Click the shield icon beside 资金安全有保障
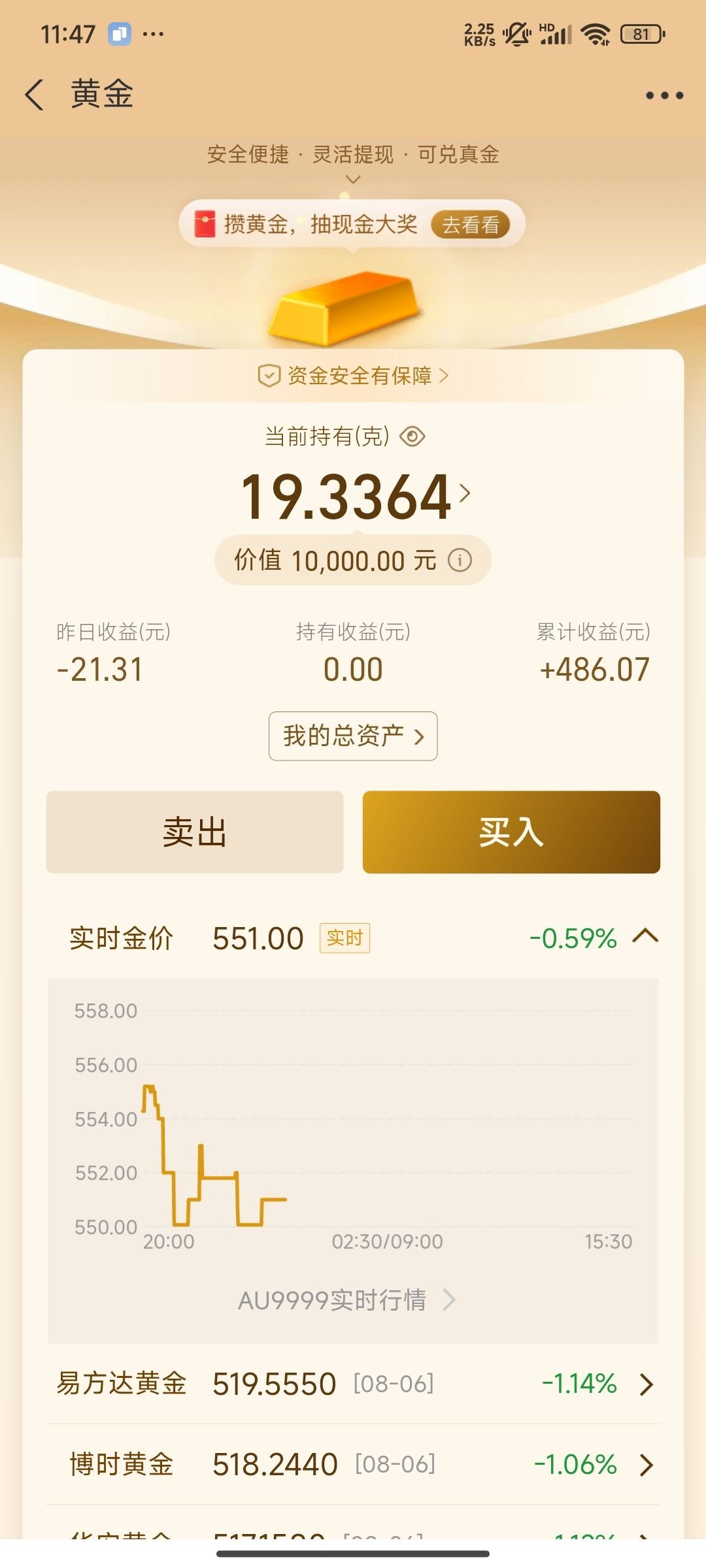The image size is (706, 1568). (268, 376)
